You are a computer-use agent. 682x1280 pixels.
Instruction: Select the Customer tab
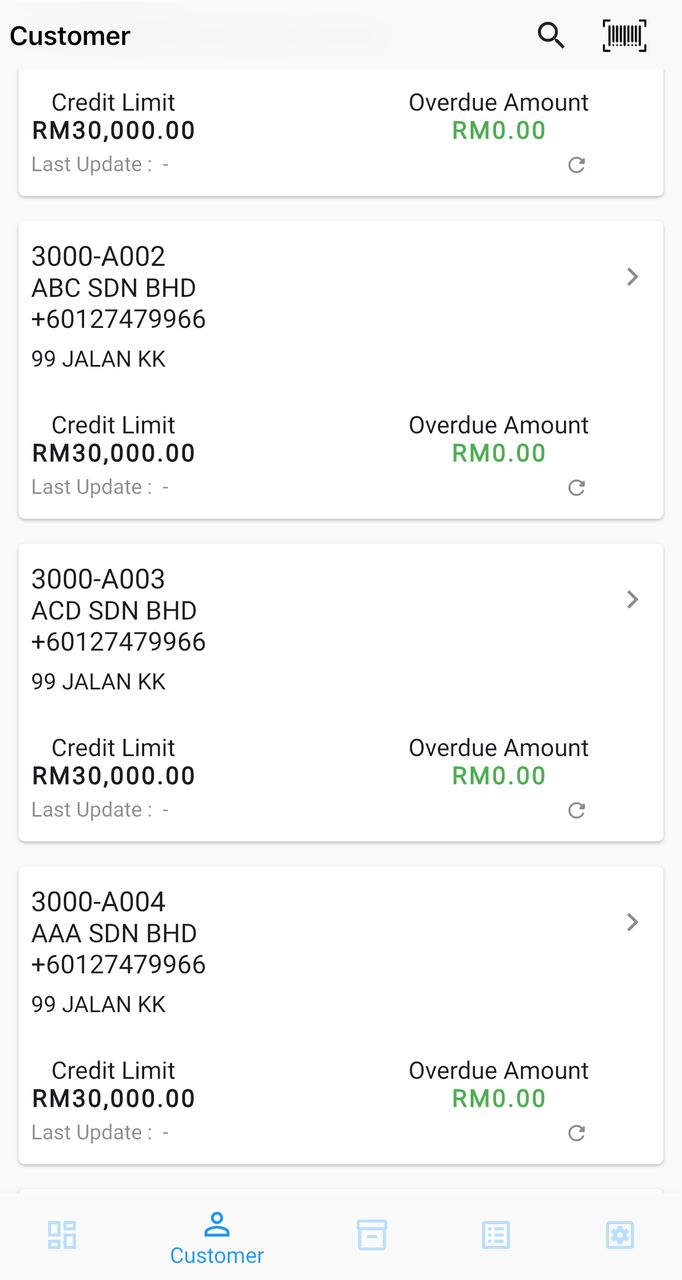[217, 1238]
